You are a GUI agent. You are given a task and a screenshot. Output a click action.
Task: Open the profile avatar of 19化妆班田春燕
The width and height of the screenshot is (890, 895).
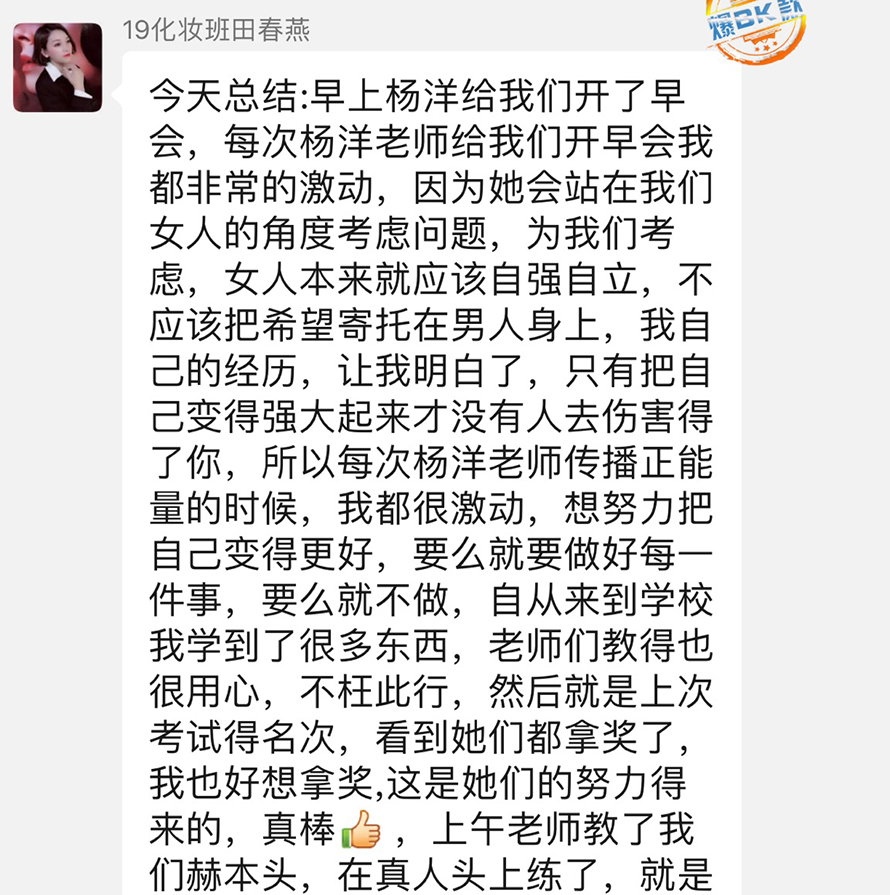(57, 67)
